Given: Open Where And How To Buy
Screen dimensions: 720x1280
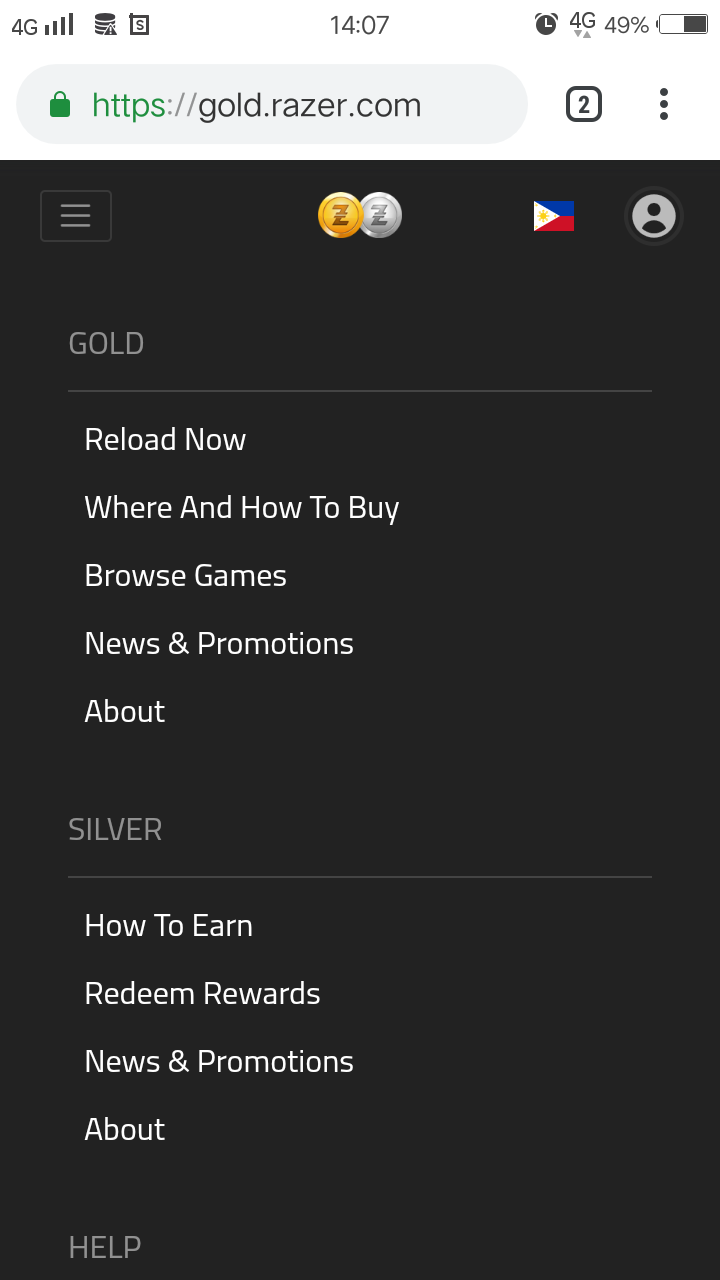Looking at the screenshot, I should pos(242,507).
